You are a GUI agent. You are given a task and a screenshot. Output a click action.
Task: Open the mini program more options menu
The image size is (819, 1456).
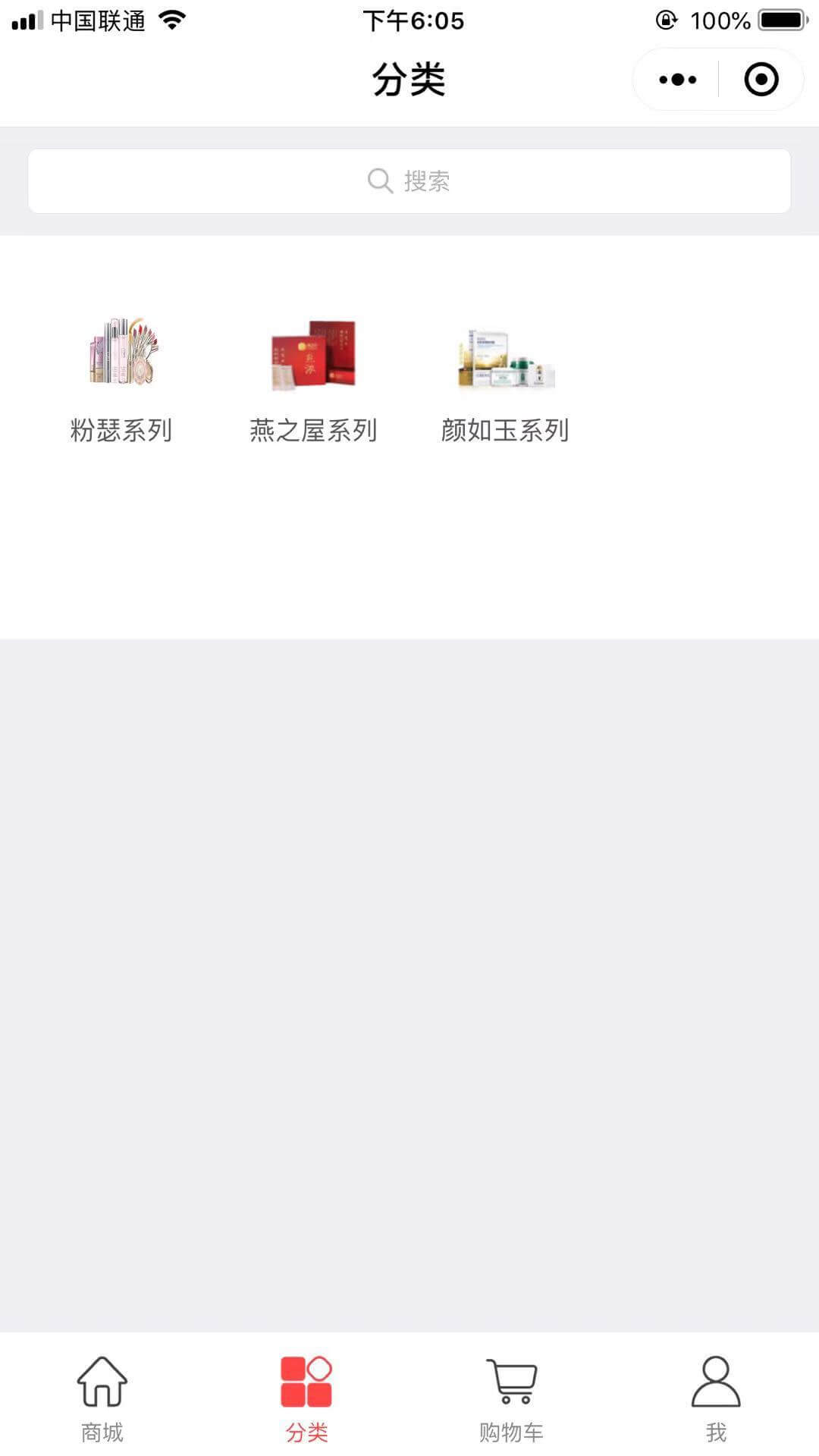[677, 80]
